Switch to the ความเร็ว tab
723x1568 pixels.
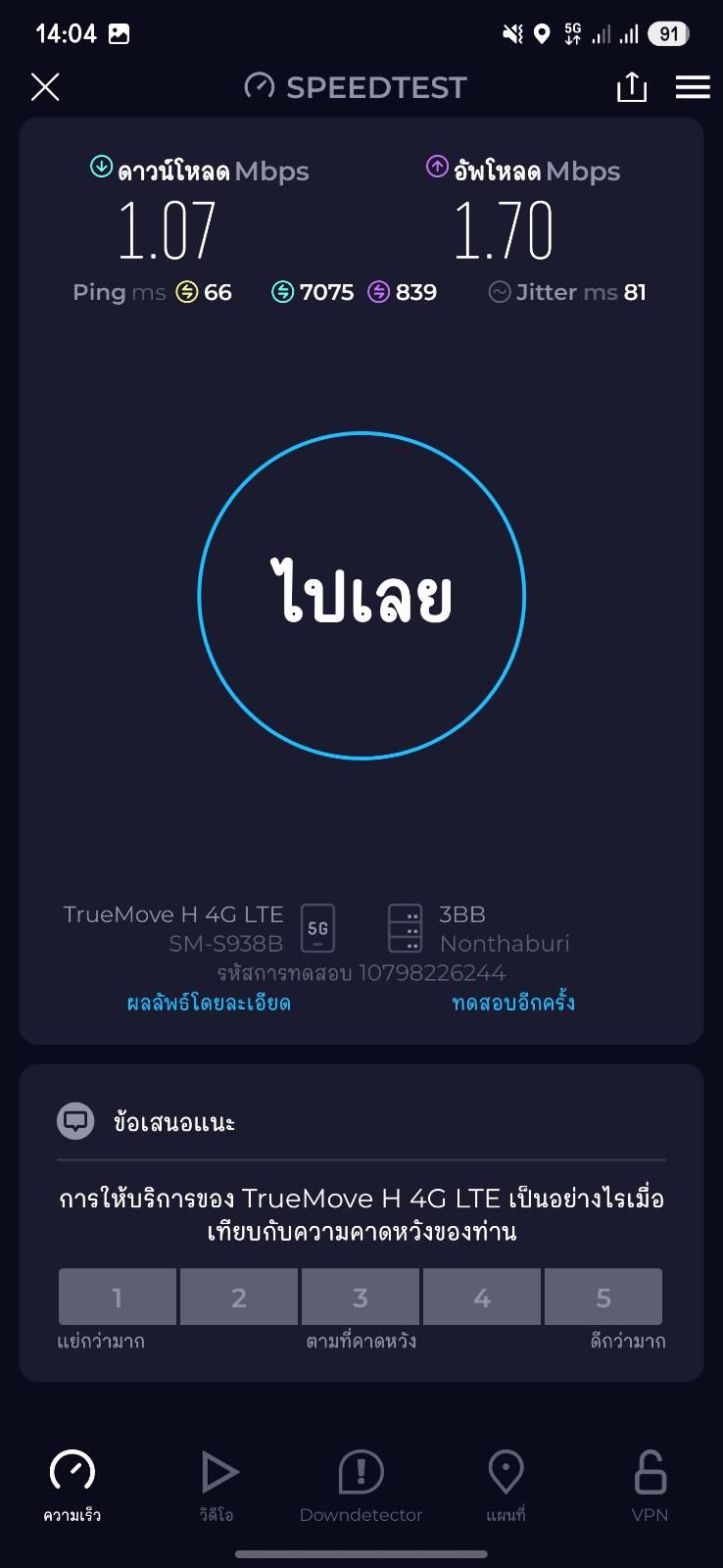pyautogui.click(x=72, y=1486)
